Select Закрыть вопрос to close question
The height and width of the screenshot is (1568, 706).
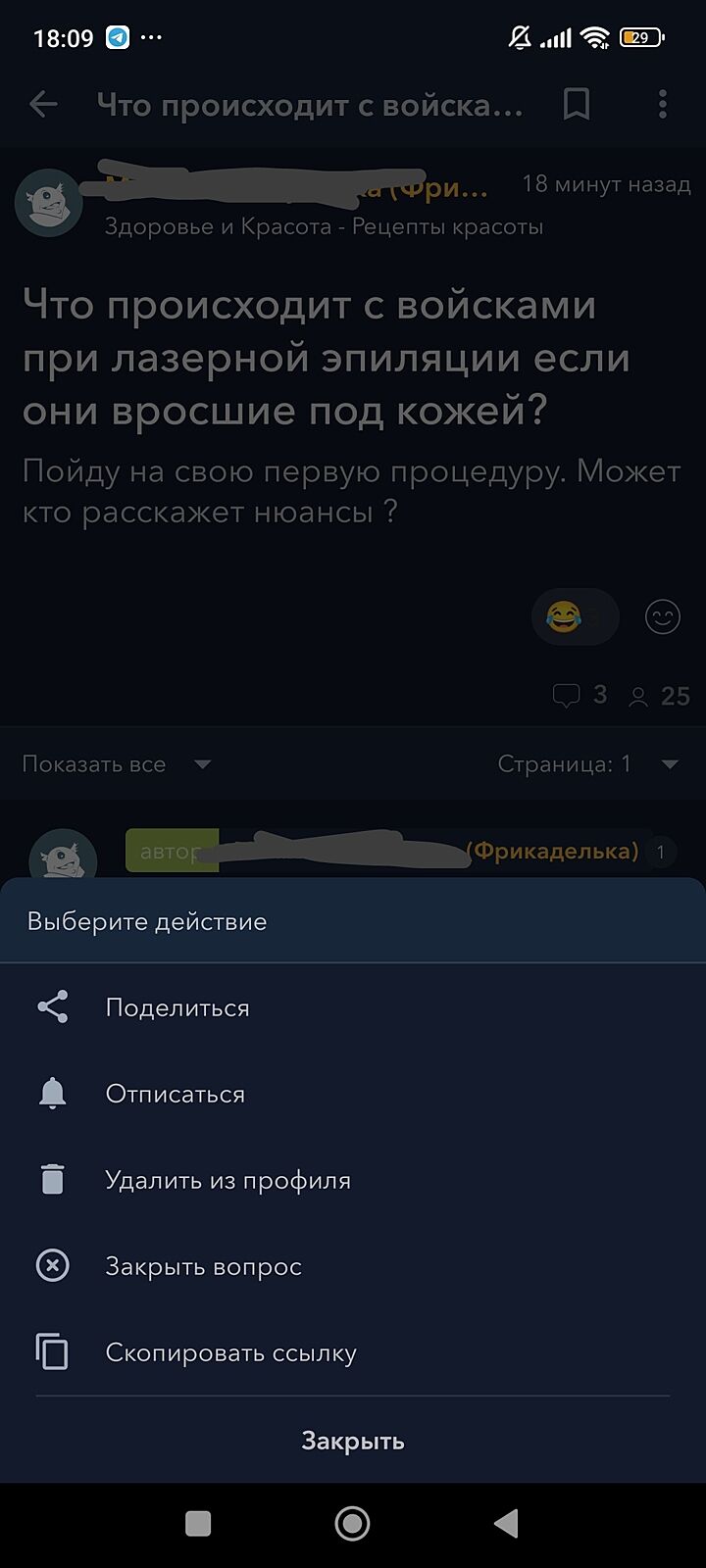tap(203, 1266)
